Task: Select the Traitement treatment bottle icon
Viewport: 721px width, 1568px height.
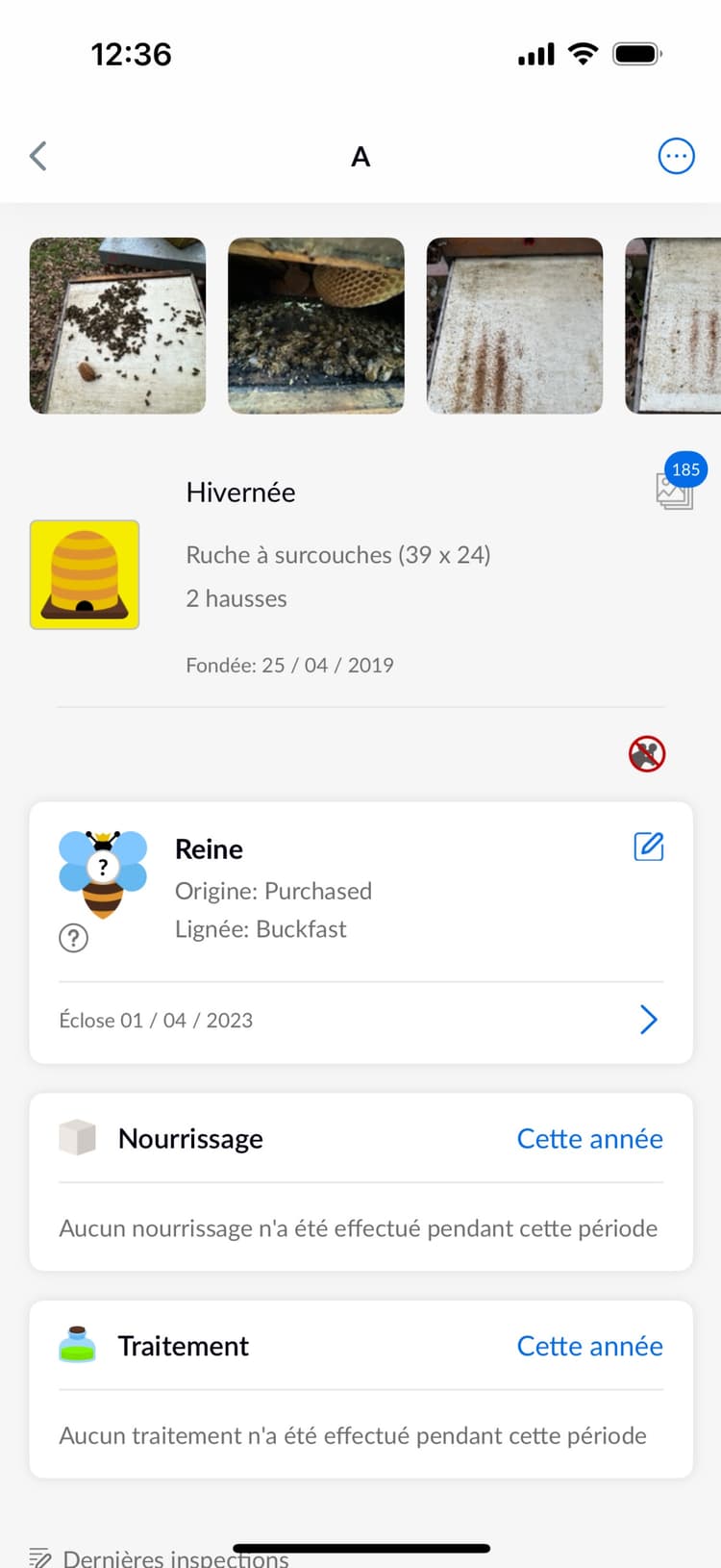Action: click(77, 1345)
